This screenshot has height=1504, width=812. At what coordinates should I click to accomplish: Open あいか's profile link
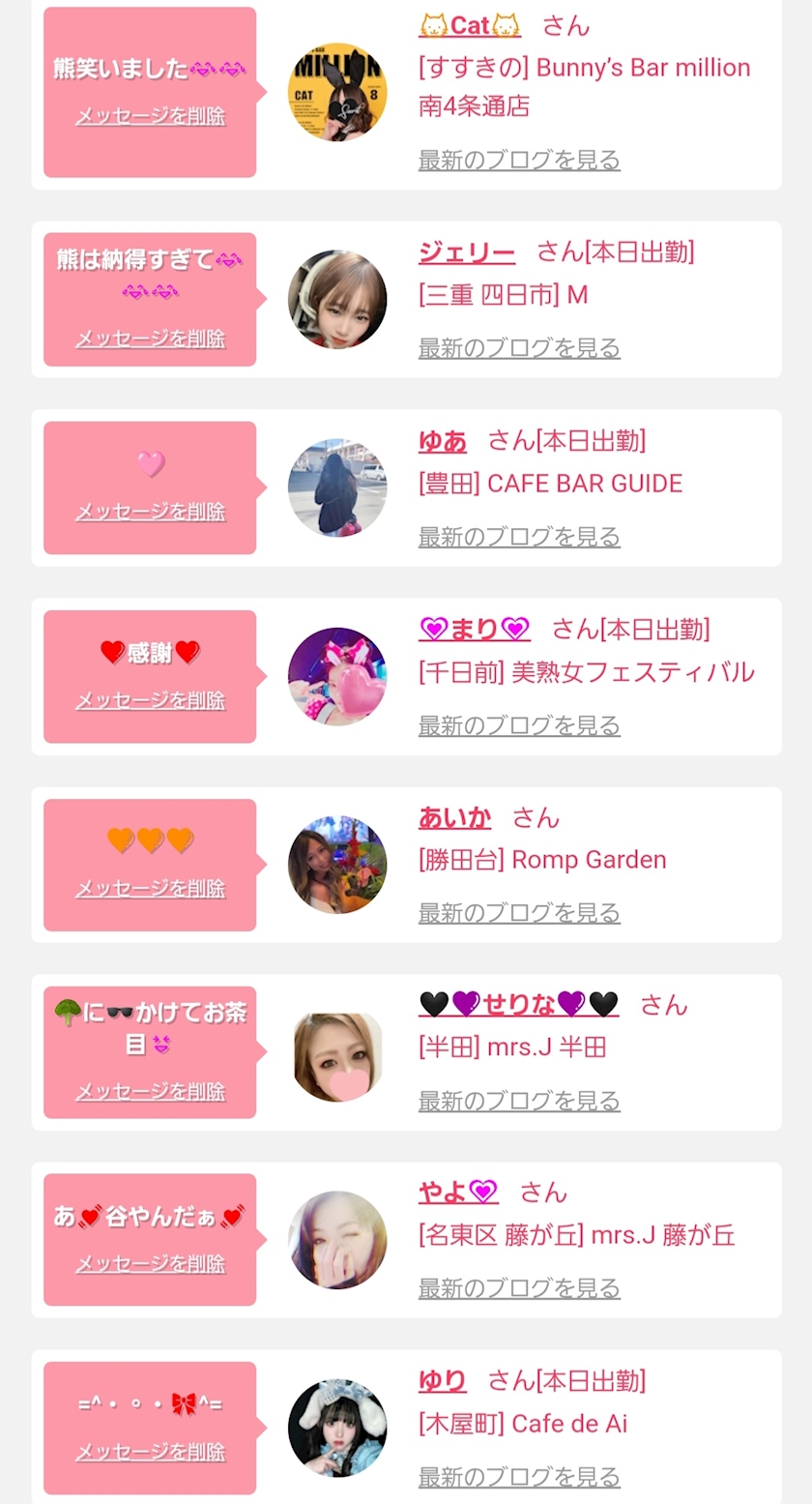pyautogui.click(x=454, y=818)
